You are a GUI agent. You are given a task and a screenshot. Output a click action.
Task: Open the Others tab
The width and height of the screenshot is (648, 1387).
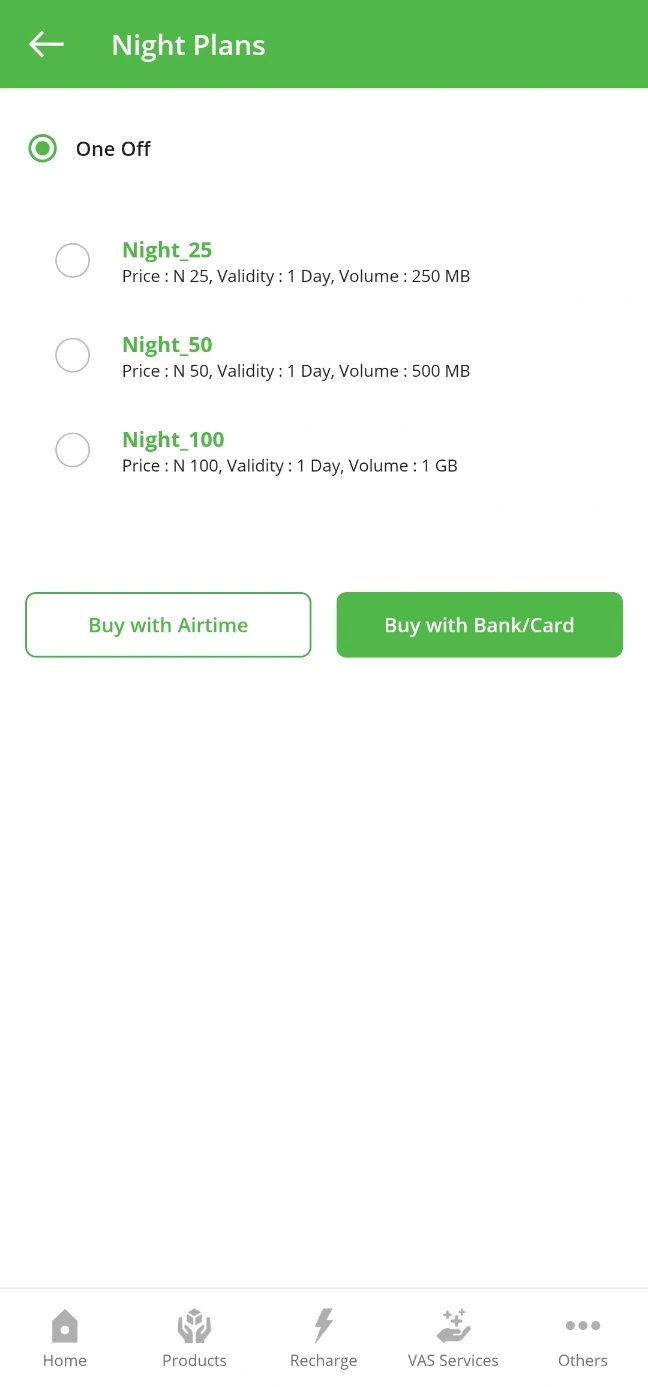coord(583,1338)
